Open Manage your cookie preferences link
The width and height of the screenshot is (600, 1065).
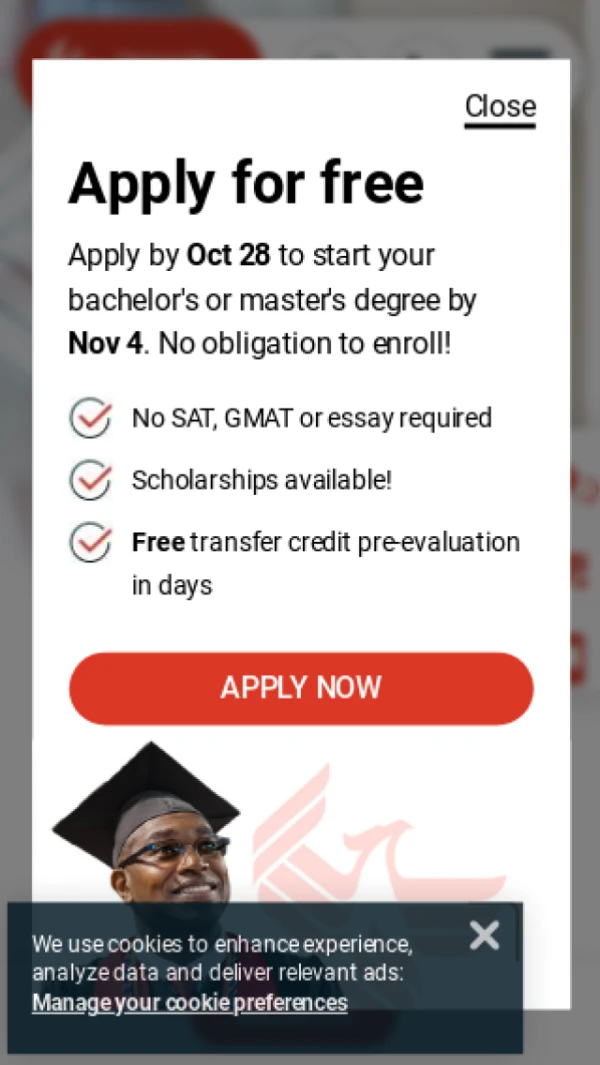pos(190,1002)
